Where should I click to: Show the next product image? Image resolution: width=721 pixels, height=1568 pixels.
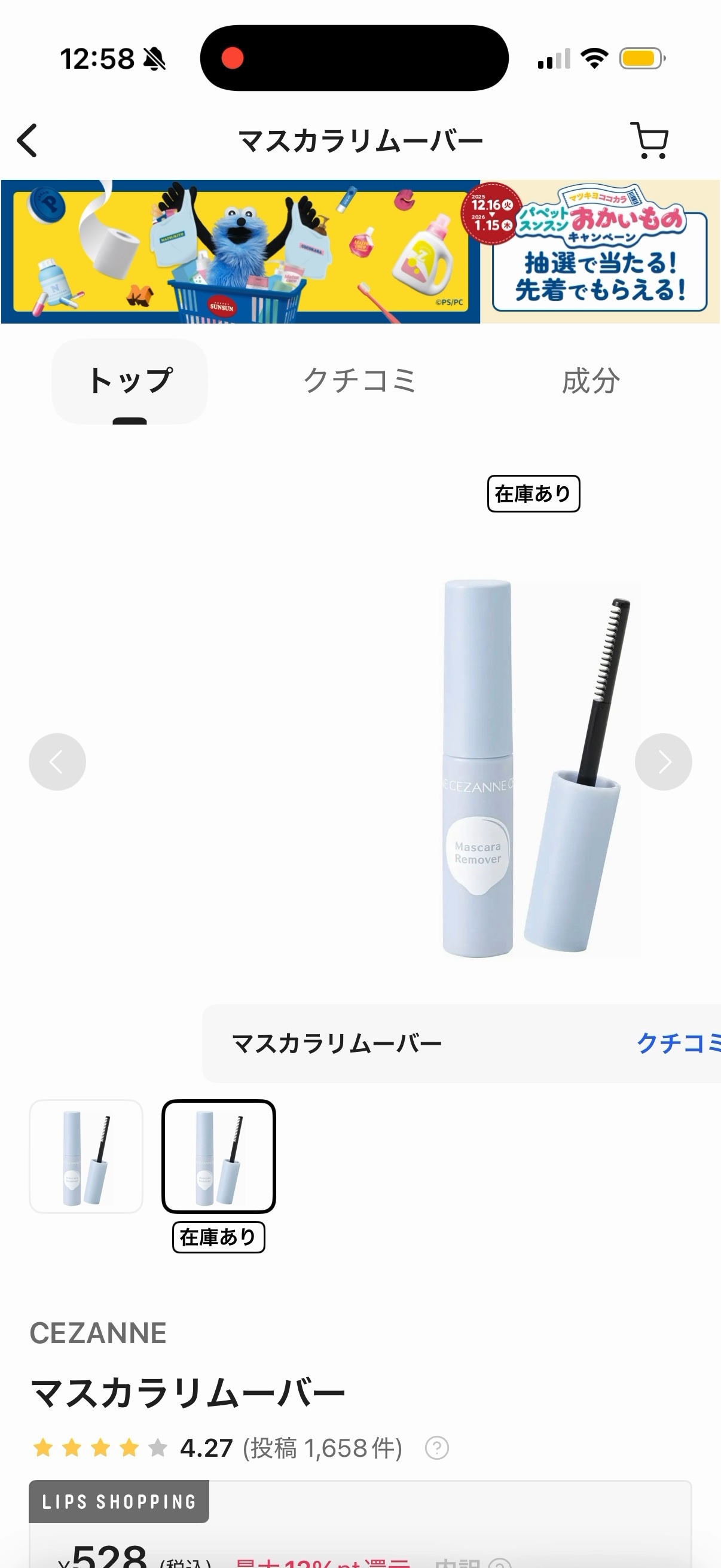tap(663, 762)
